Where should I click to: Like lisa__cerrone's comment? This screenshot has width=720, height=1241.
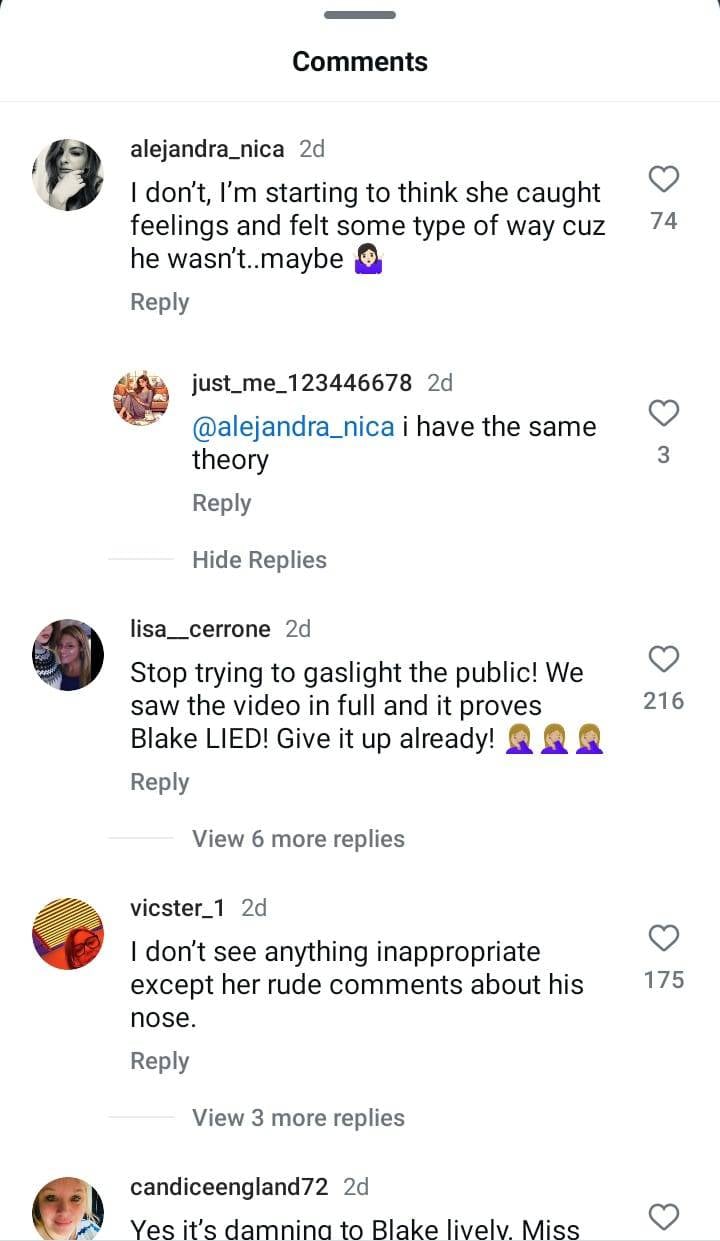pyautogui.click(x=664, y=659)
